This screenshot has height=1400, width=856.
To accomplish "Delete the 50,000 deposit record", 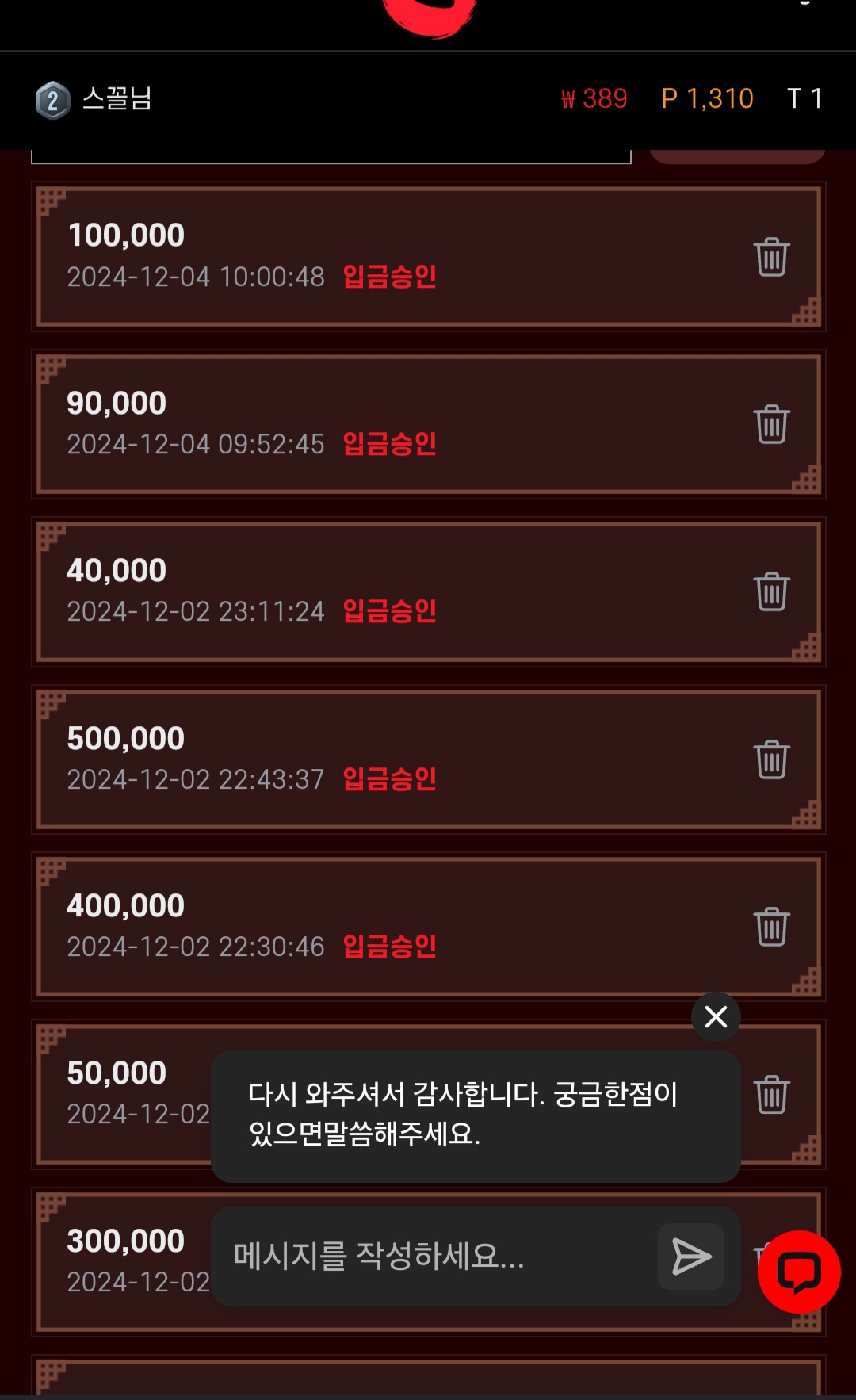I will click(771, 1095).
